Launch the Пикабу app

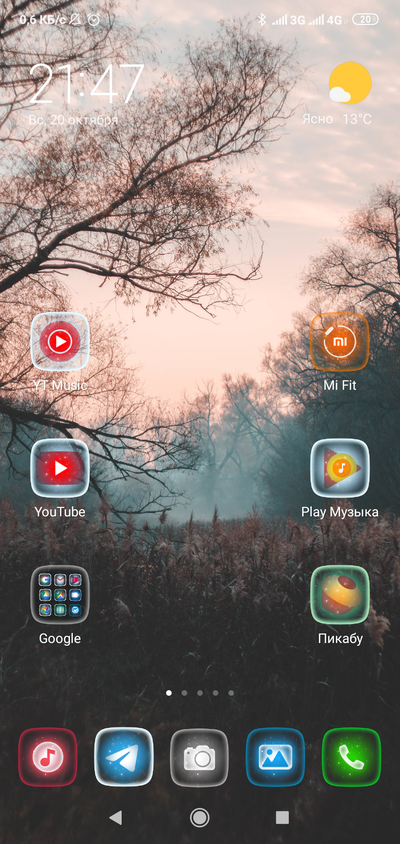(340, 595)
